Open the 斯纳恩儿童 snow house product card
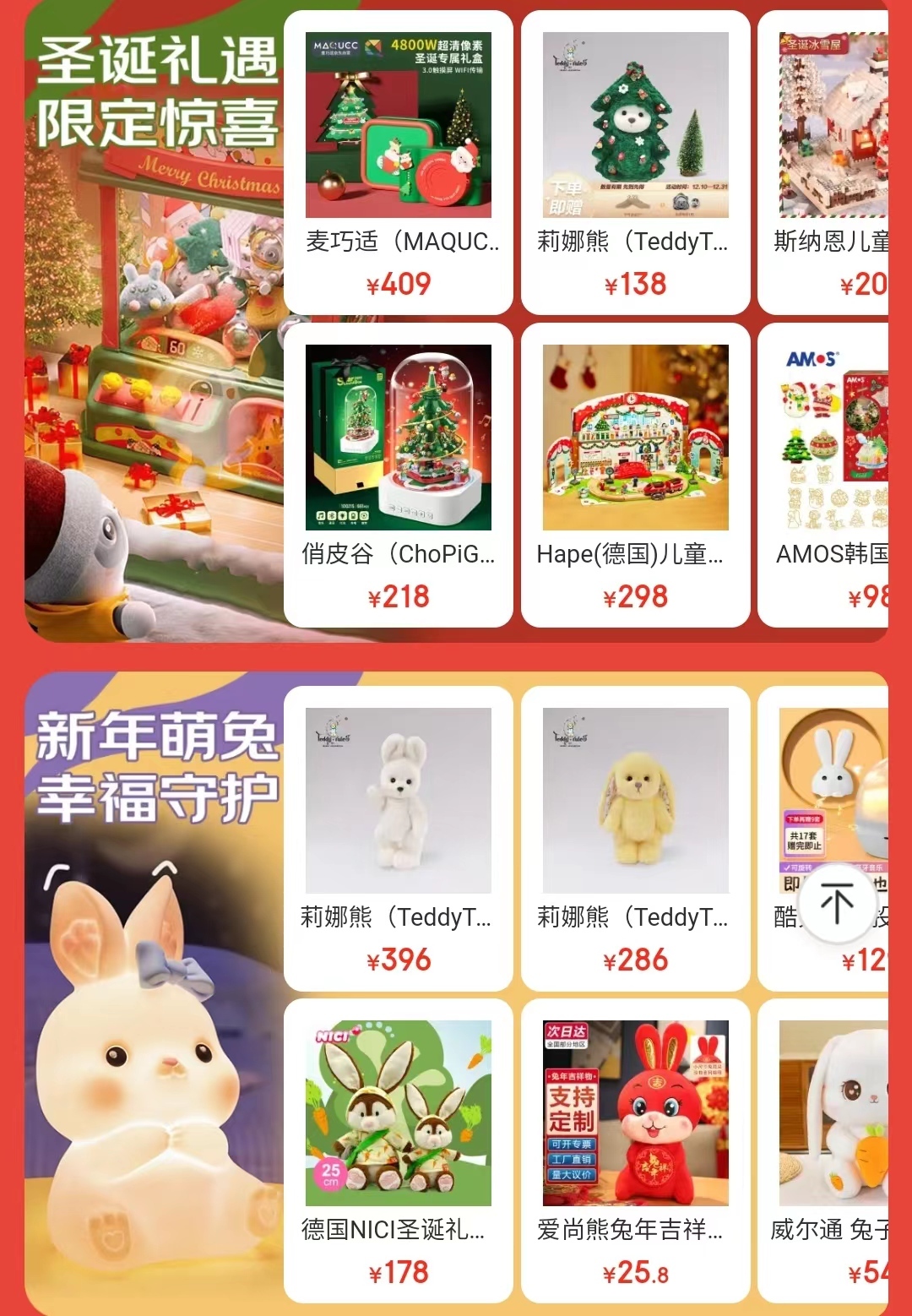The width and height of the screenshot is (912, 1316). click(828, 162)
